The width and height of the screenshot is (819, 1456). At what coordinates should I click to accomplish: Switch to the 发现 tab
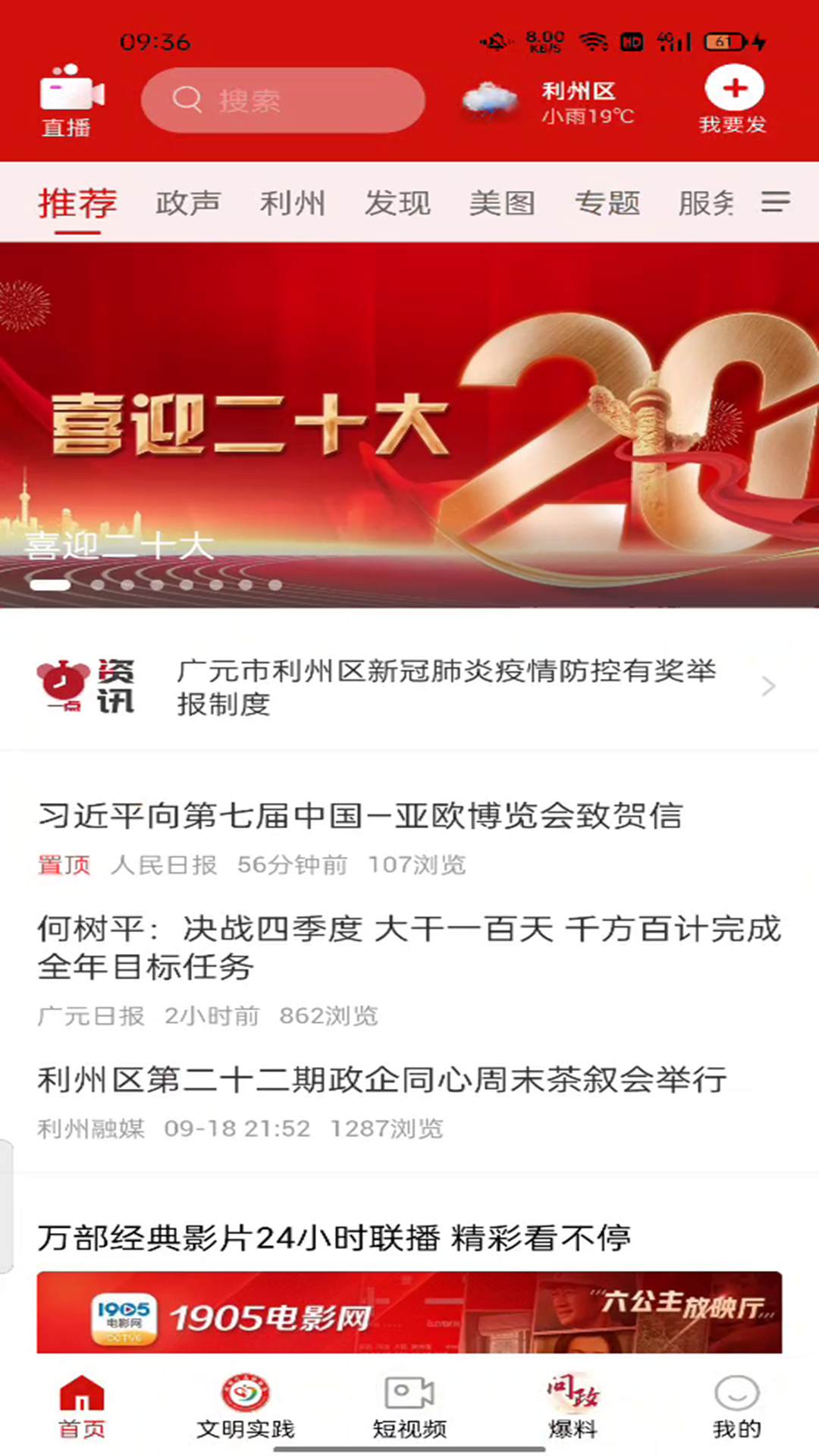click(397, 203)
